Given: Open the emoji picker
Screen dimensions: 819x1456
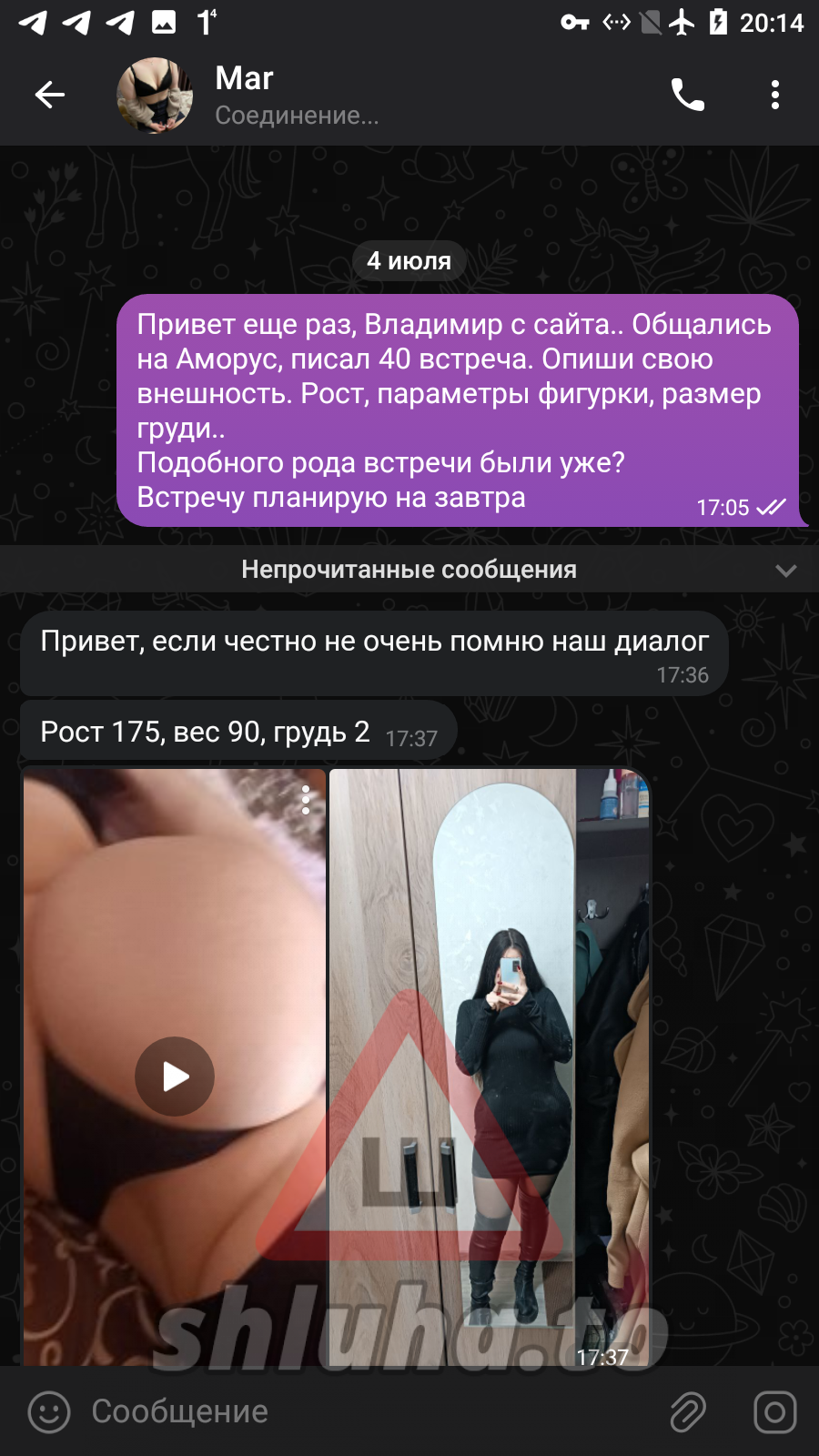Looking at the screenshot, I should point(49,1411).
